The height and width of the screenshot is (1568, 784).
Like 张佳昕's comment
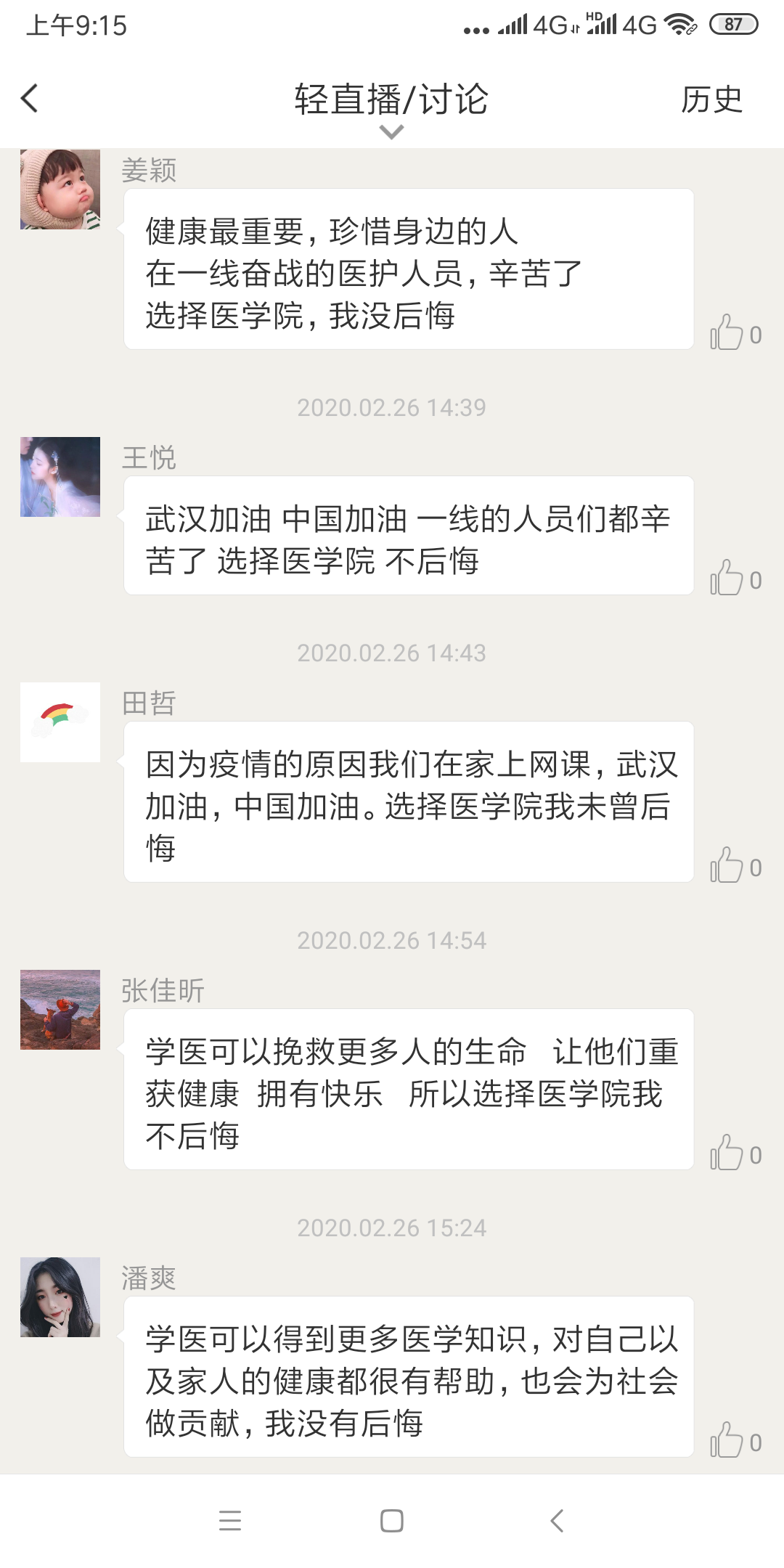727,1153
